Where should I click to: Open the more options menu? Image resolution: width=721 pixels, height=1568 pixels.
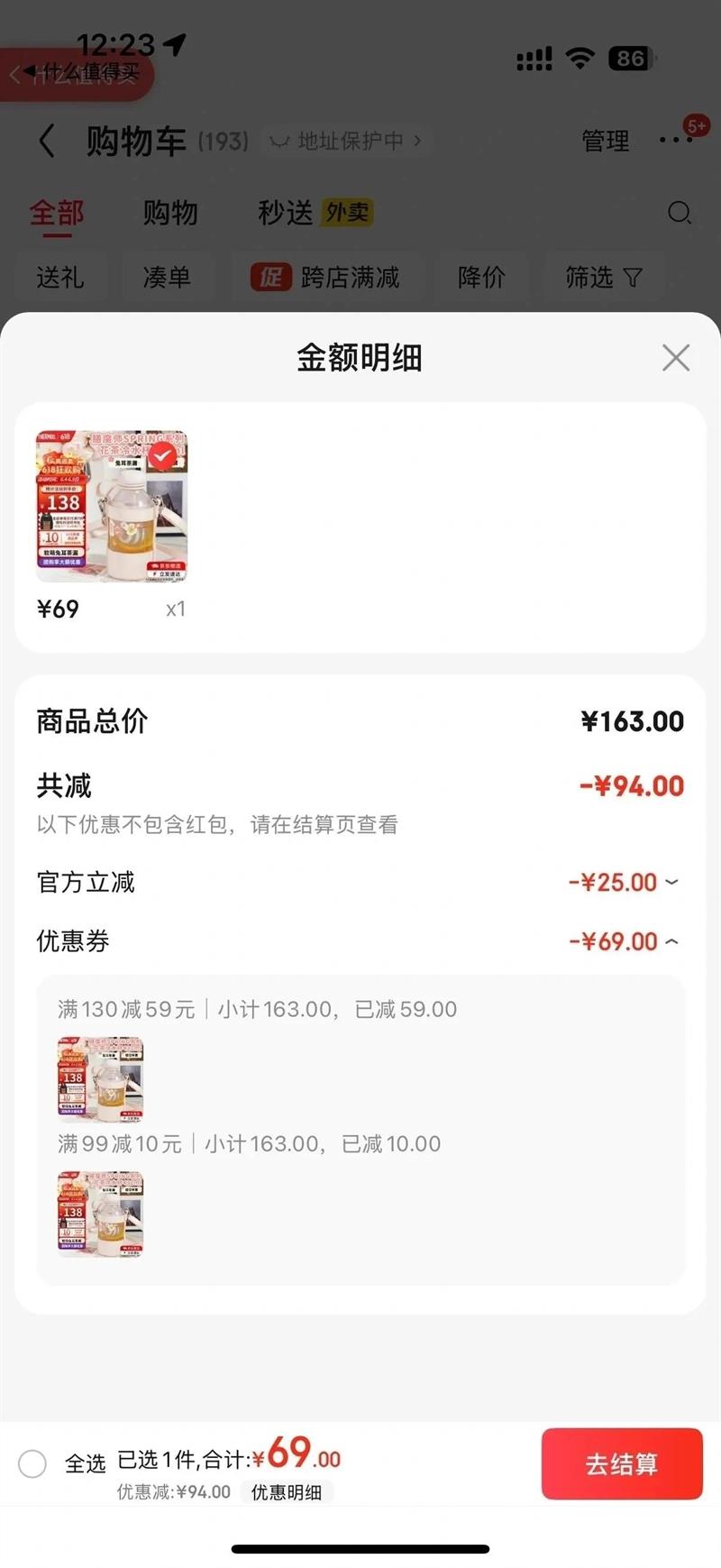tap(676, 140)
